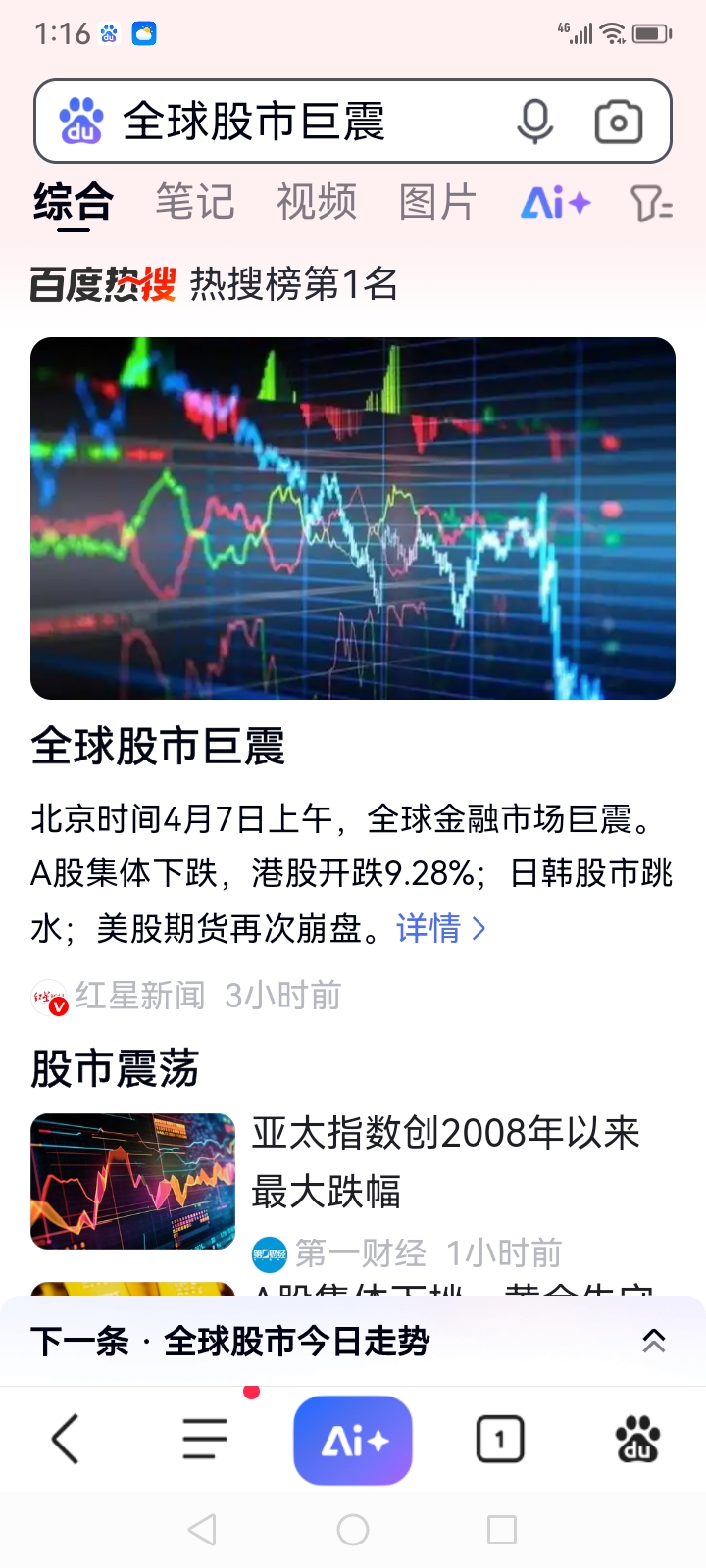Tap the Android recent apps square button
Screen dimensions: 706x1568
[503, 1529]
